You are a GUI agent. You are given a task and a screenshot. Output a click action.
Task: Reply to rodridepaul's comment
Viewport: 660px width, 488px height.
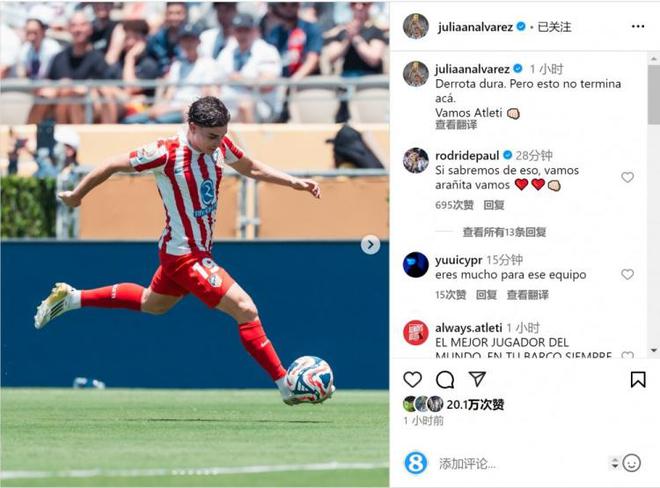[x=494, y=205]
